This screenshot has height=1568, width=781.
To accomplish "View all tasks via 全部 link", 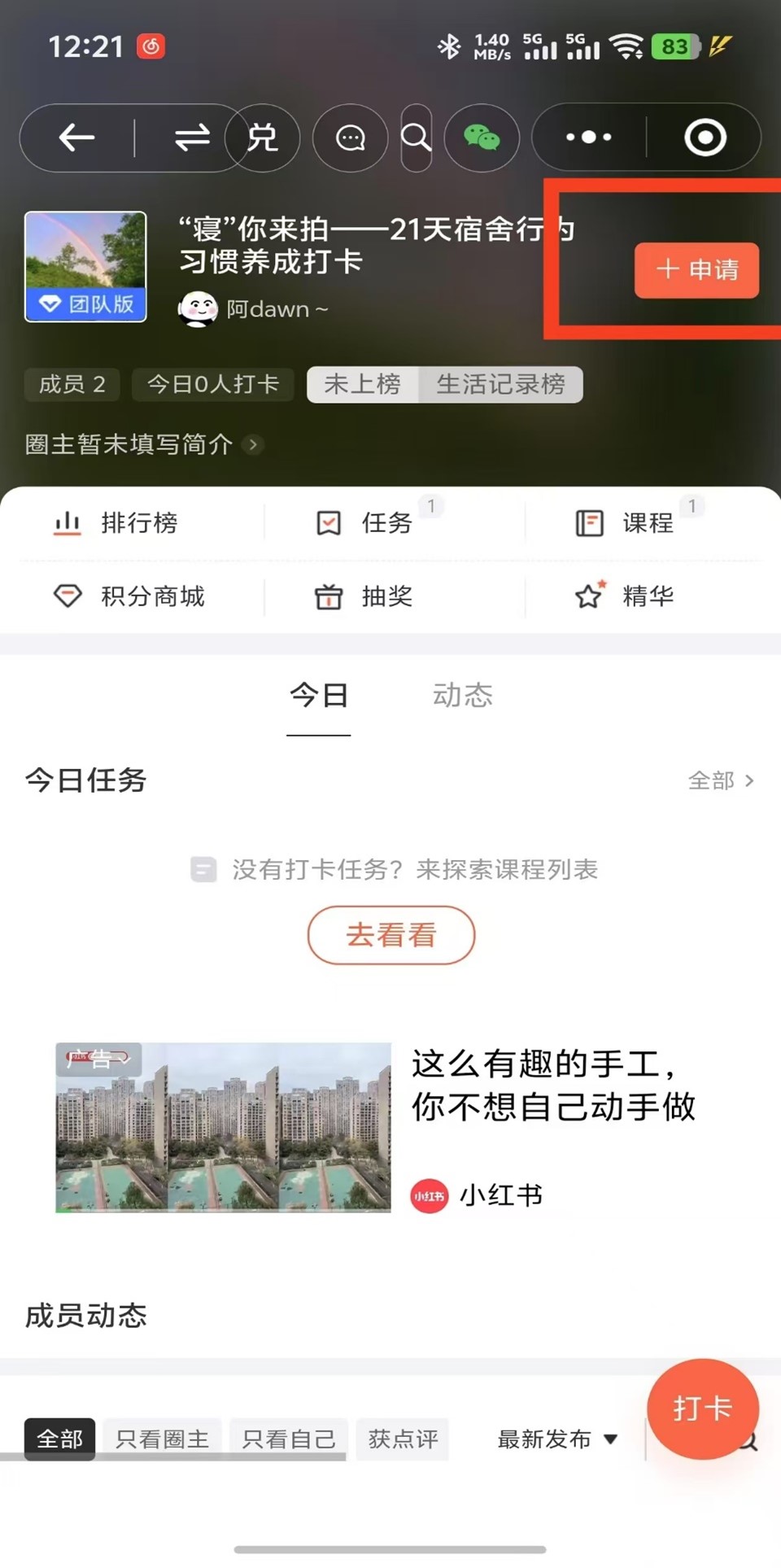I will (x=721, y=781).
